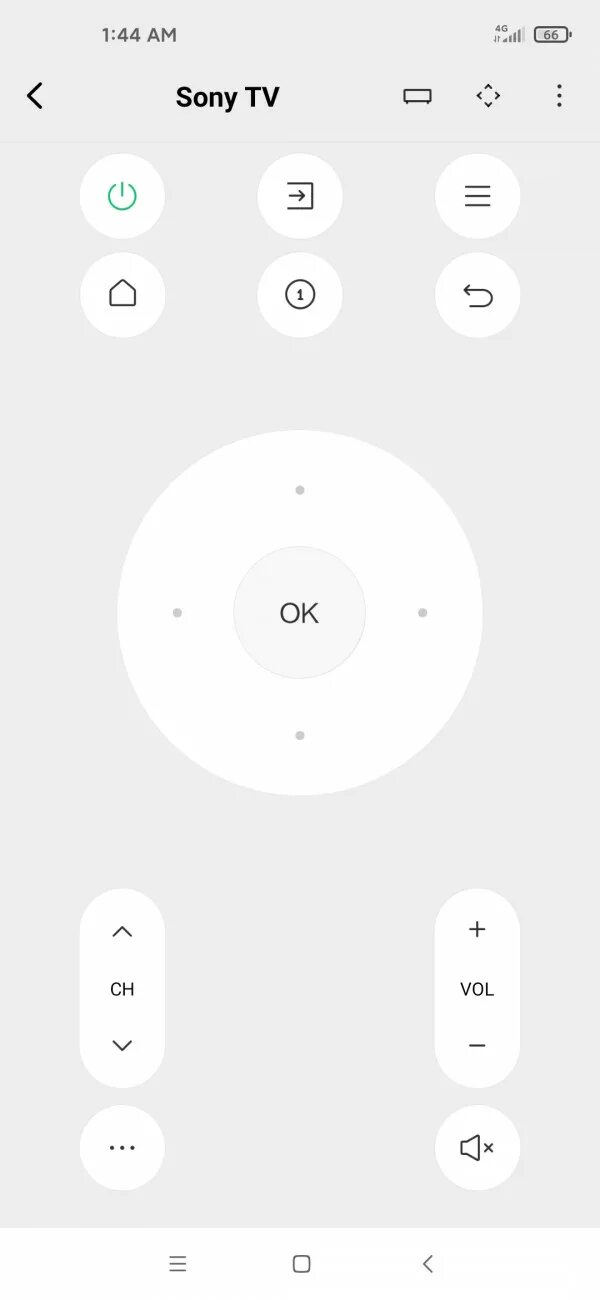Go to the TV home screen
Viewport: 600px width, 1300px height.
click(x=122, y=294)
